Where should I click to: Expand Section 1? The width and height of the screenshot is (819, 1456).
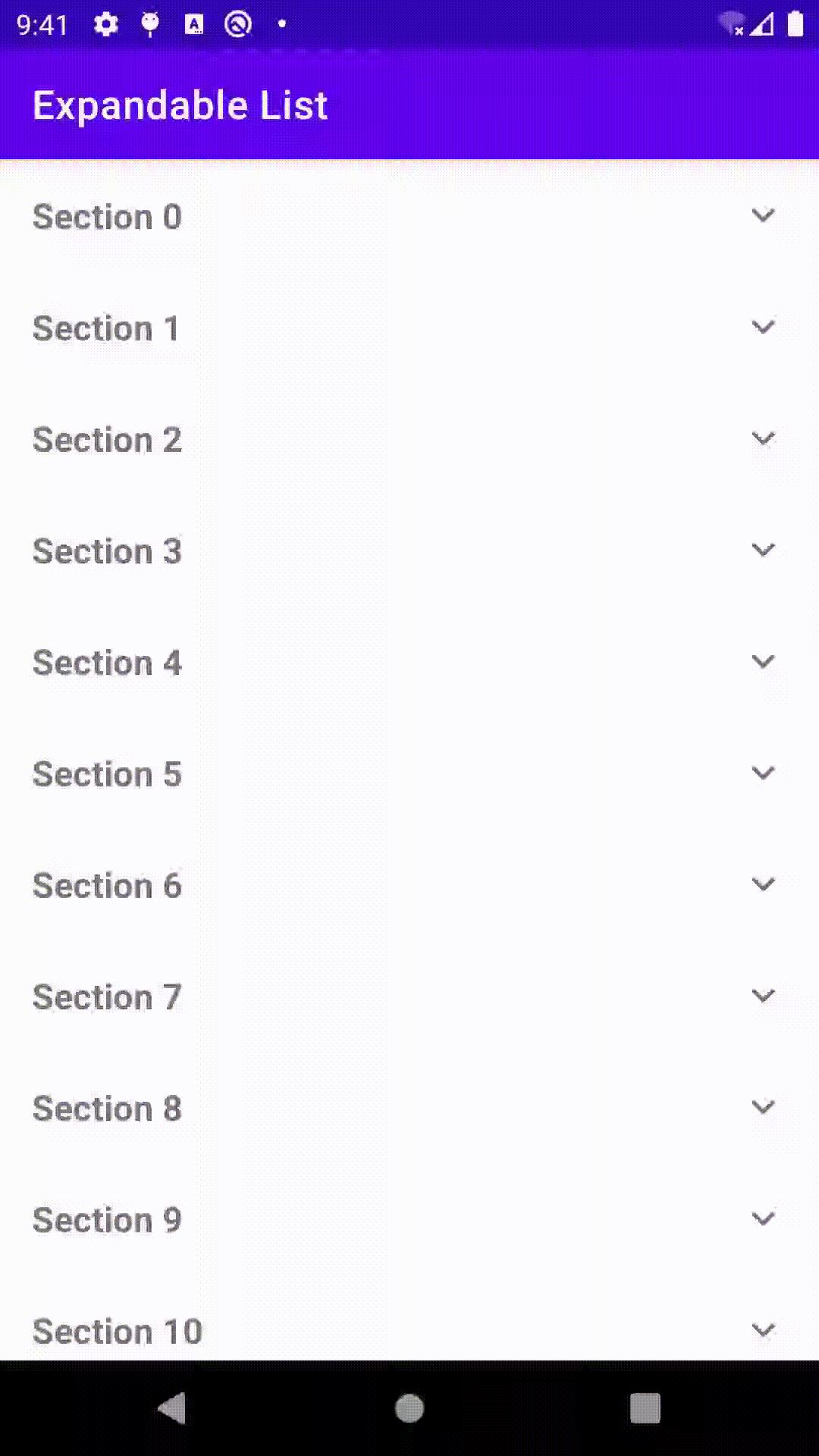763,328
